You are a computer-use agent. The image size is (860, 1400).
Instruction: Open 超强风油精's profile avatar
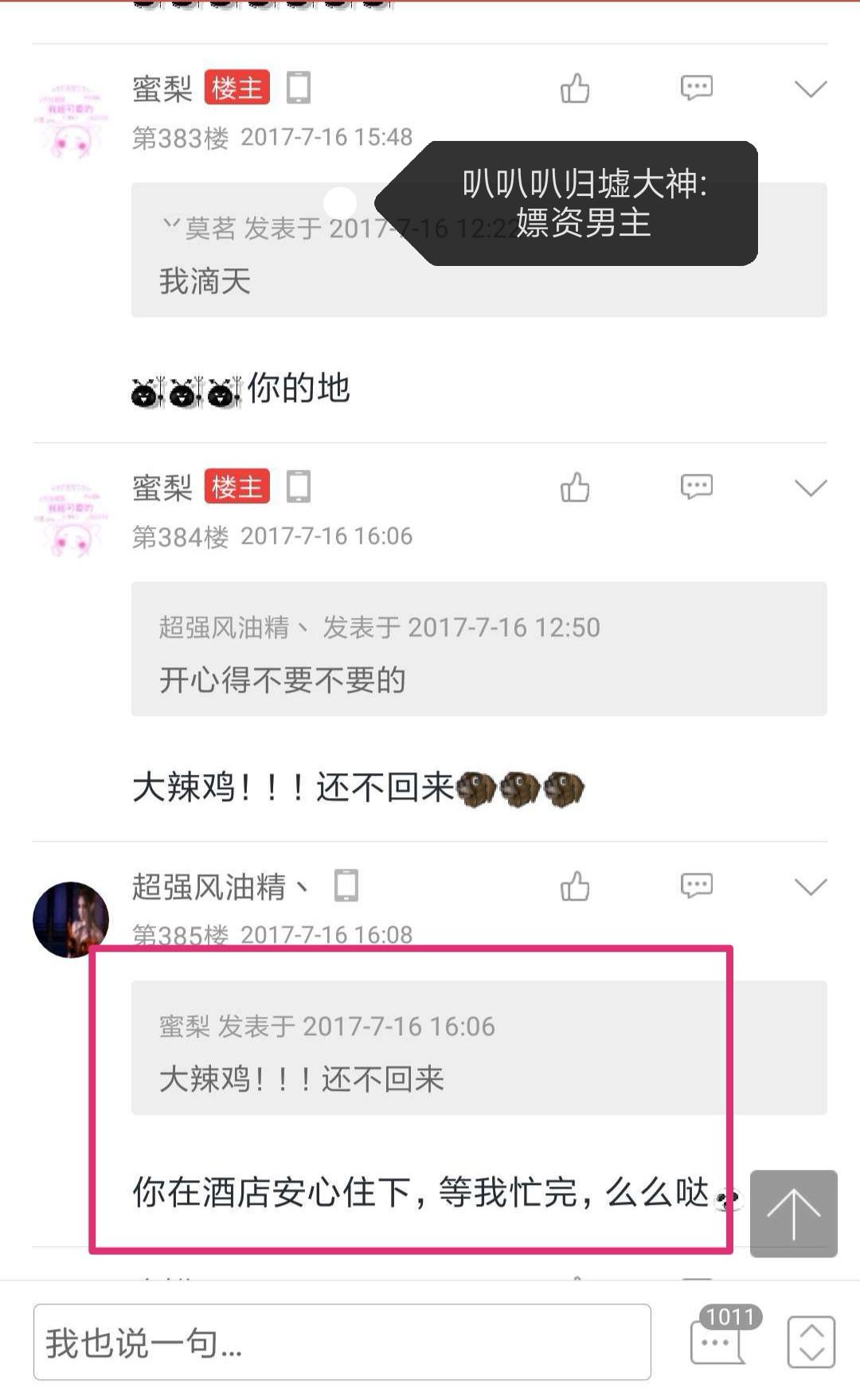(71, 919)
